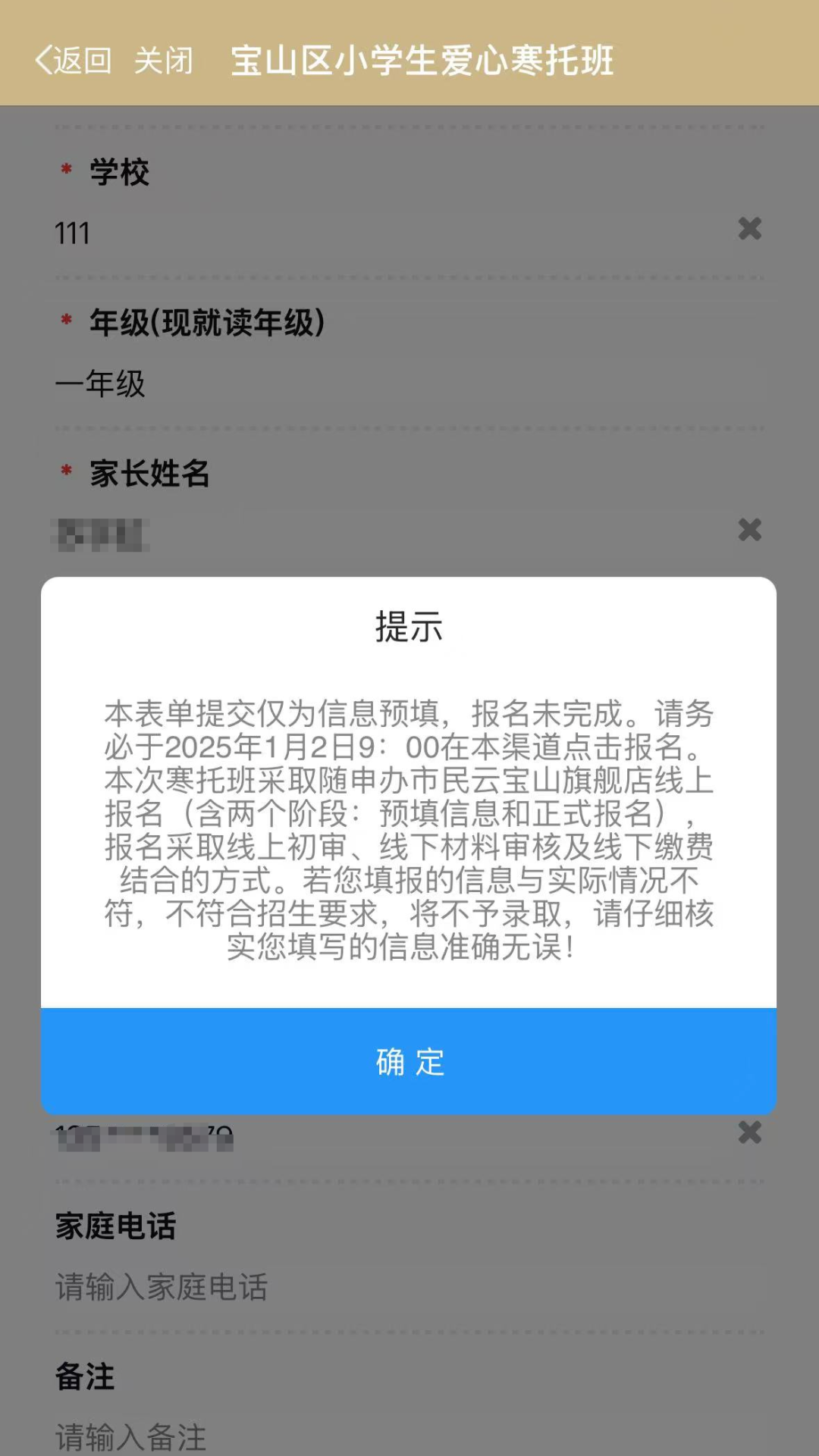Select the 学校 field containing 111
Screen dimensions: 819x1456
click(303, 231)
